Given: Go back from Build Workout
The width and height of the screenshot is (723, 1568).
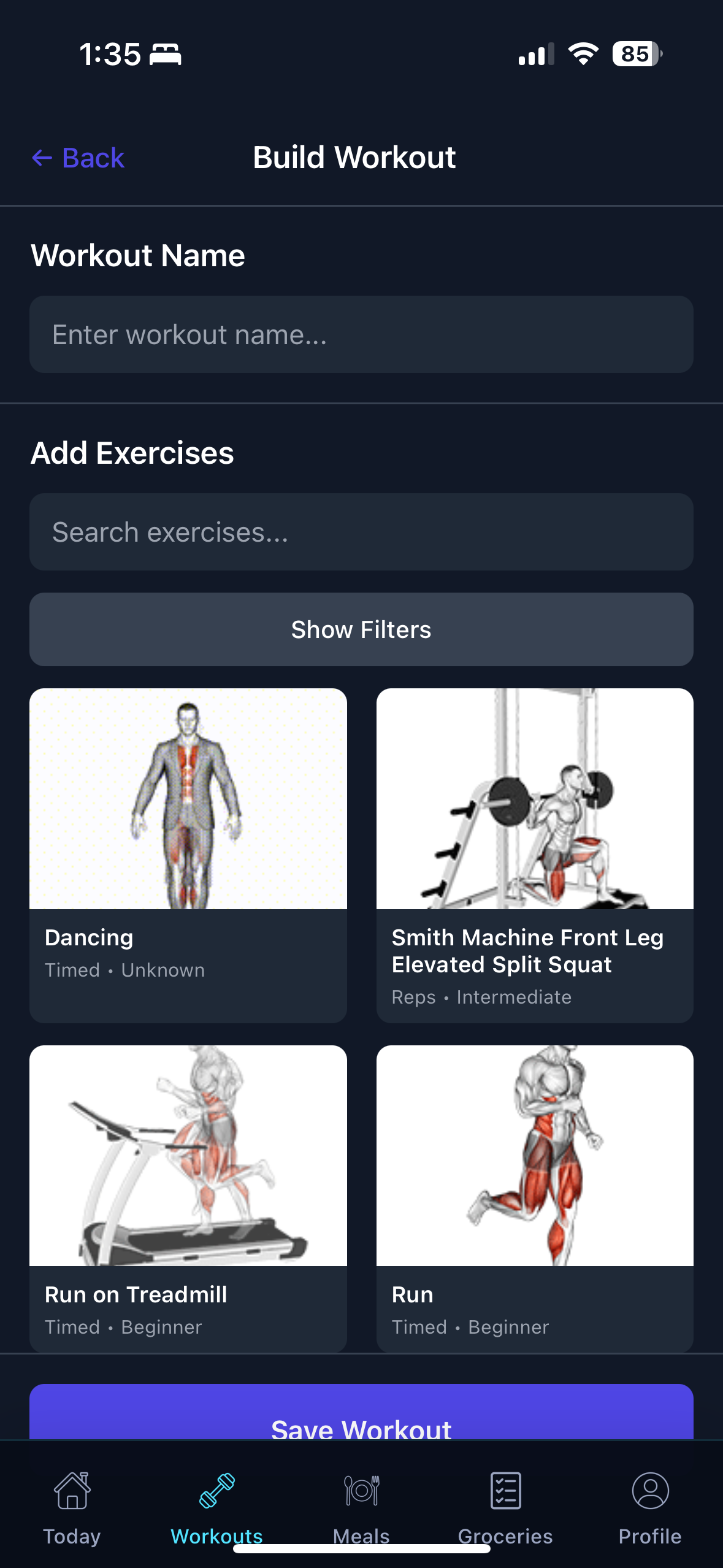Looking at the screenshot, I should (x=78, y=158).
